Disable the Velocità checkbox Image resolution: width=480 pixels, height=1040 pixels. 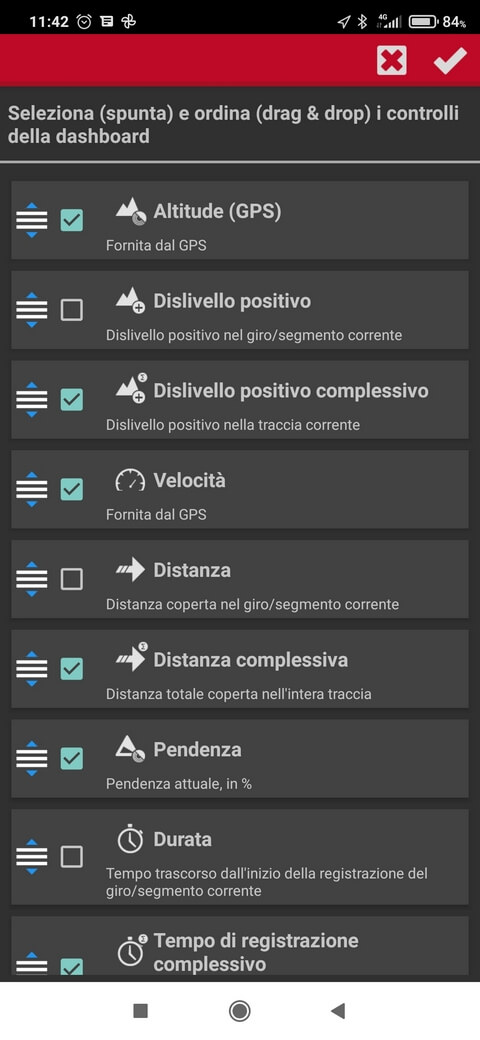click(x=72, y=489)
